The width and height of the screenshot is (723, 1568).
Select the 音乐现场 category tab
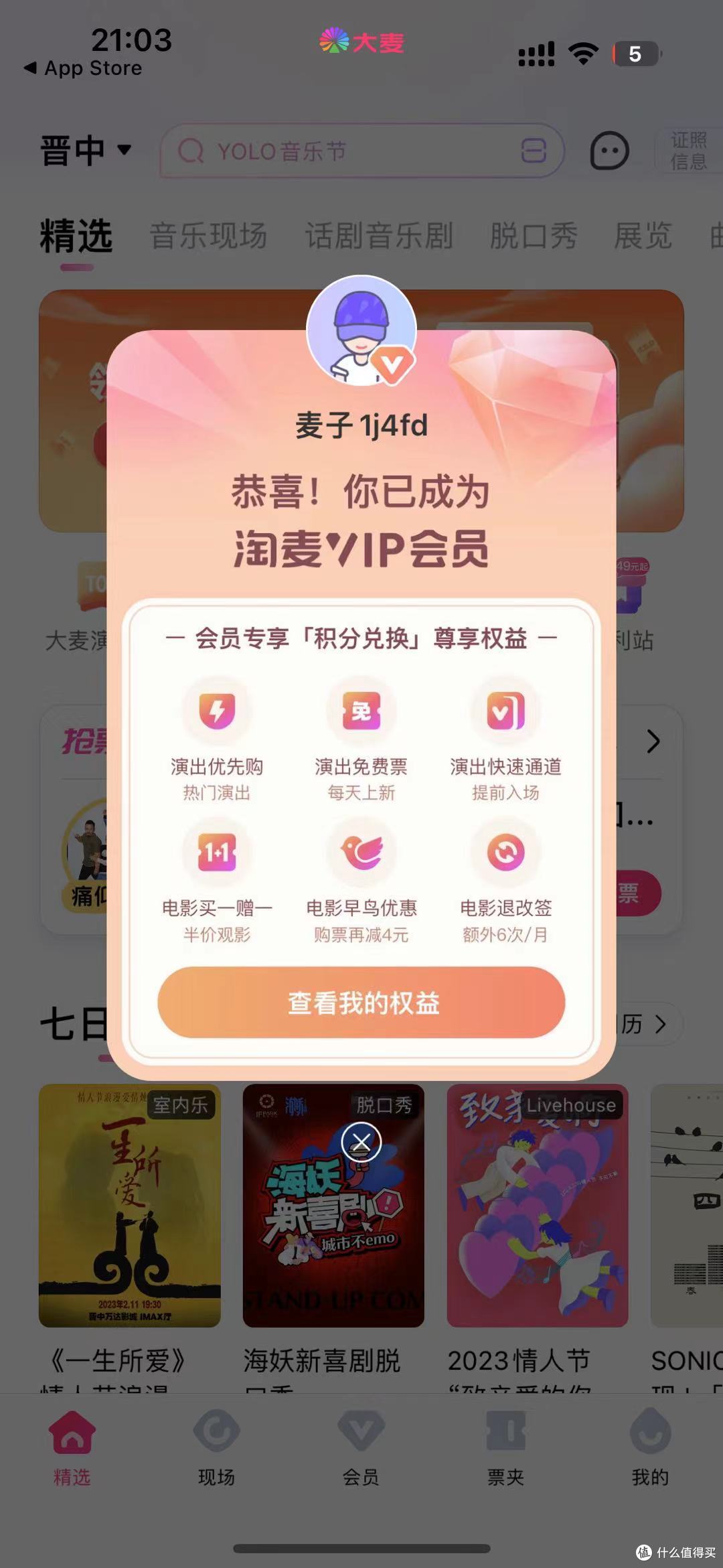(208, 235)
